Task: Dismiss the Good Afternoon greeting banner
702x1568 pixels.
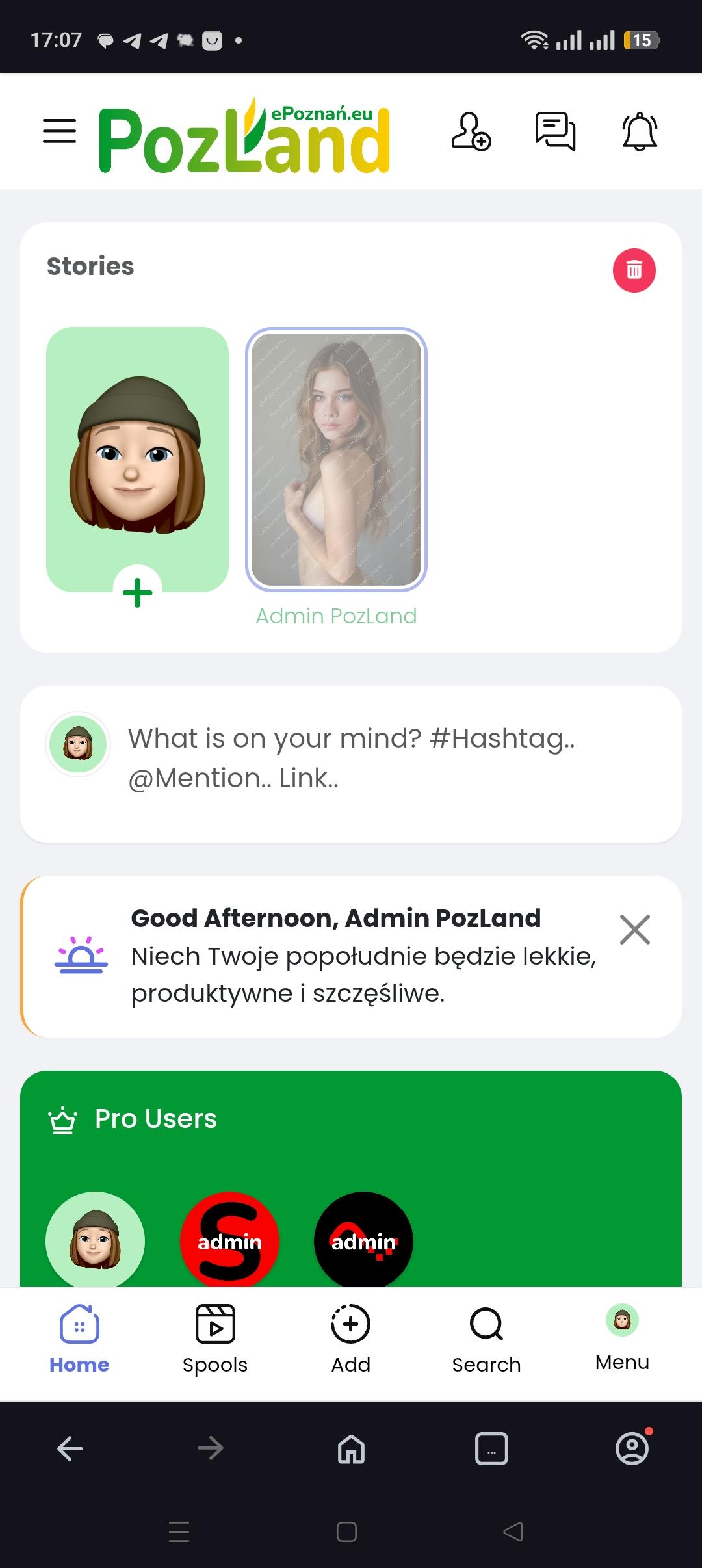Action: (x=634, y=929)
